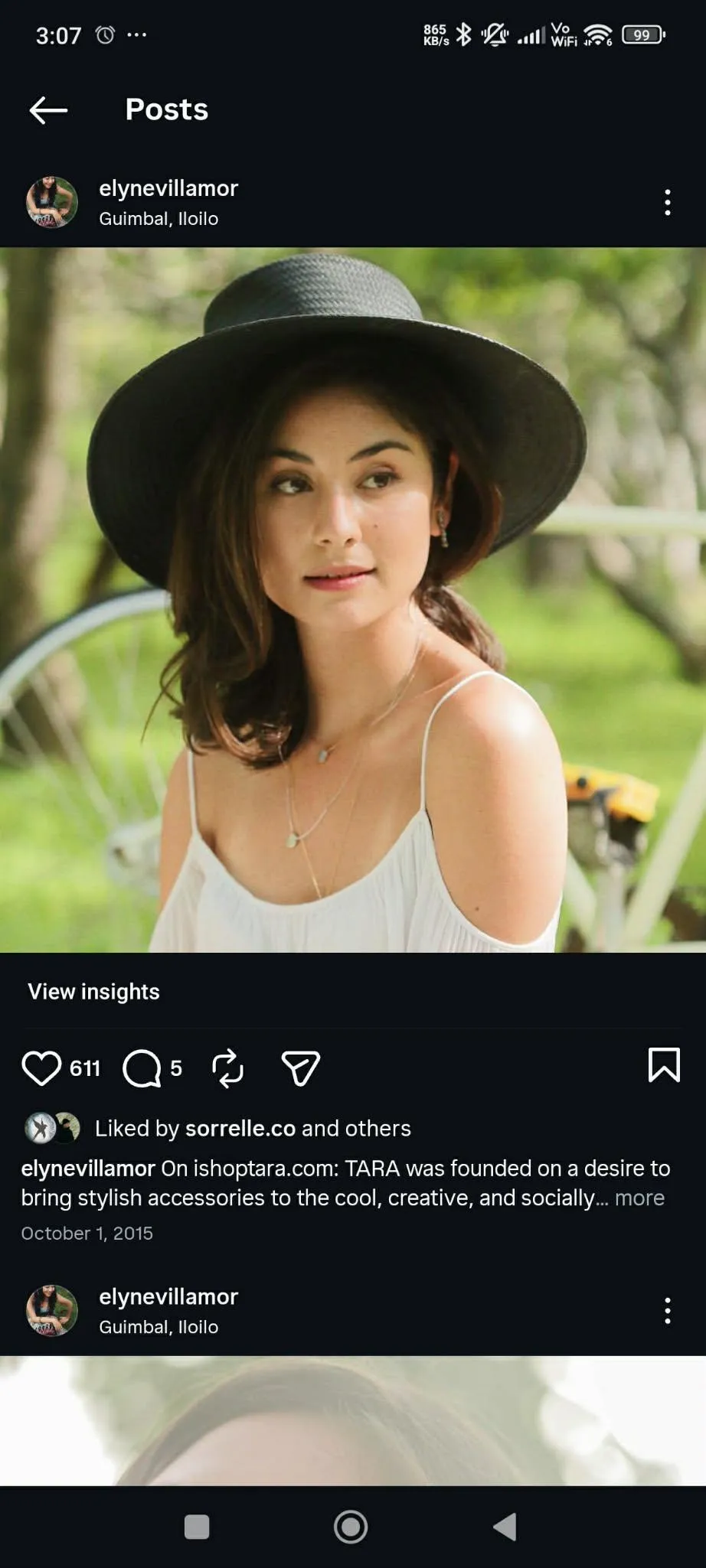Open the hat photo in the first post
This screenshot has width=706, height=1568.
click(x=353, y=599)
